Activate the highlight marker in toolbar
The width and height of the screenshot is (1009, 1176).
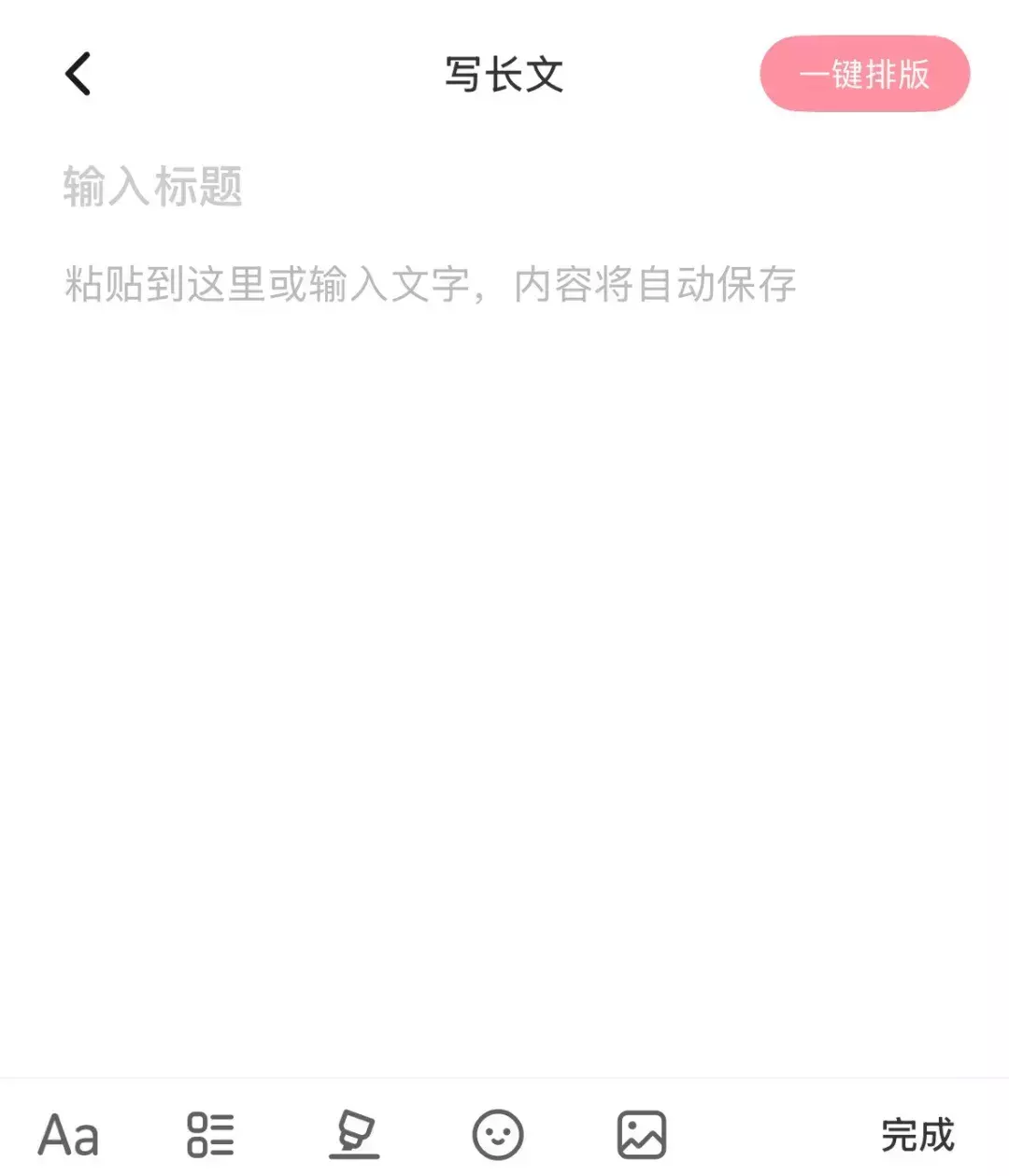click(x=355, y=1135)
